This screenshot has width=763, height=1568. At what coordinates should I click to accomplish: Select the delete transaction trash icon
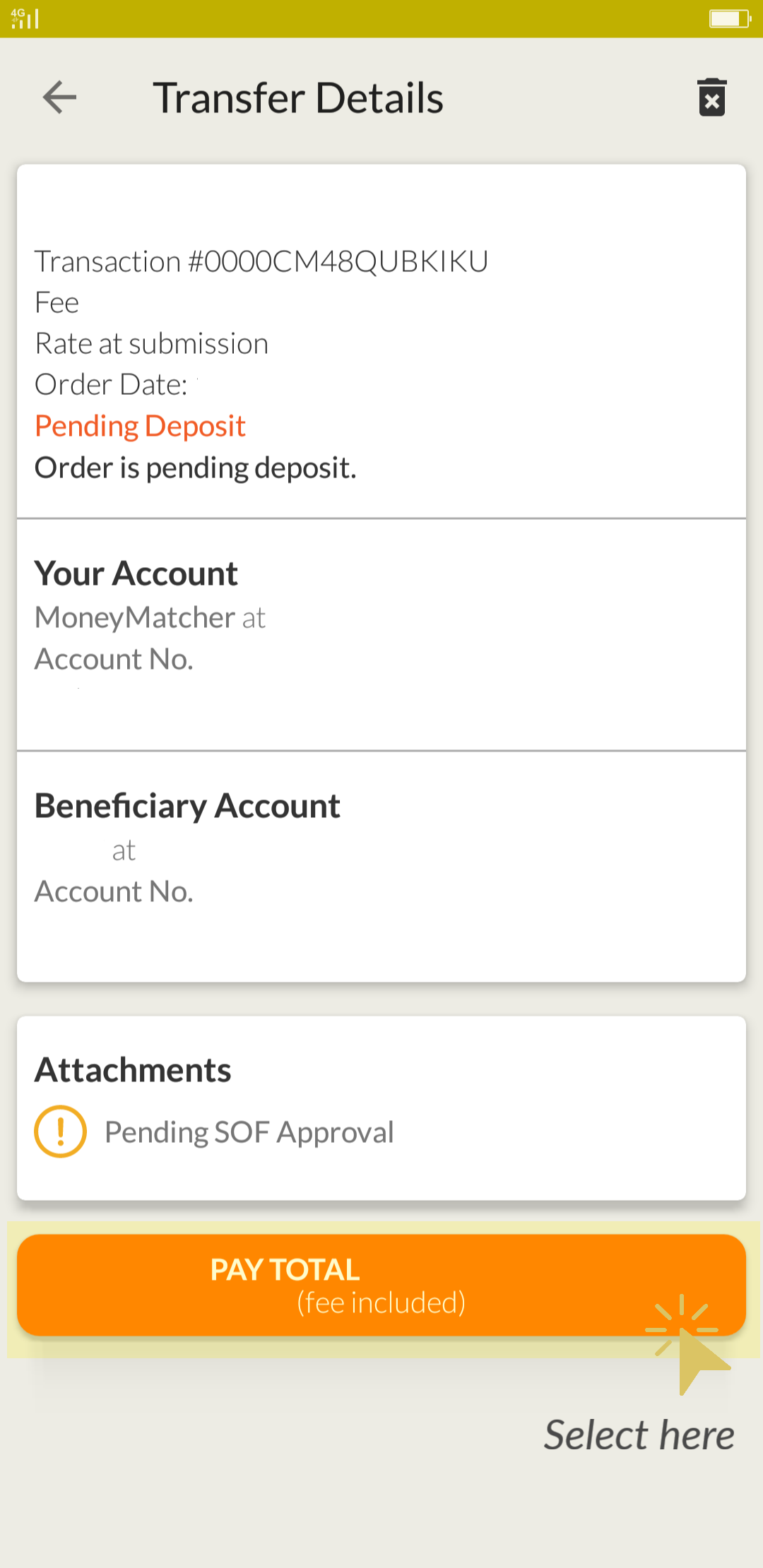point(711,97)
